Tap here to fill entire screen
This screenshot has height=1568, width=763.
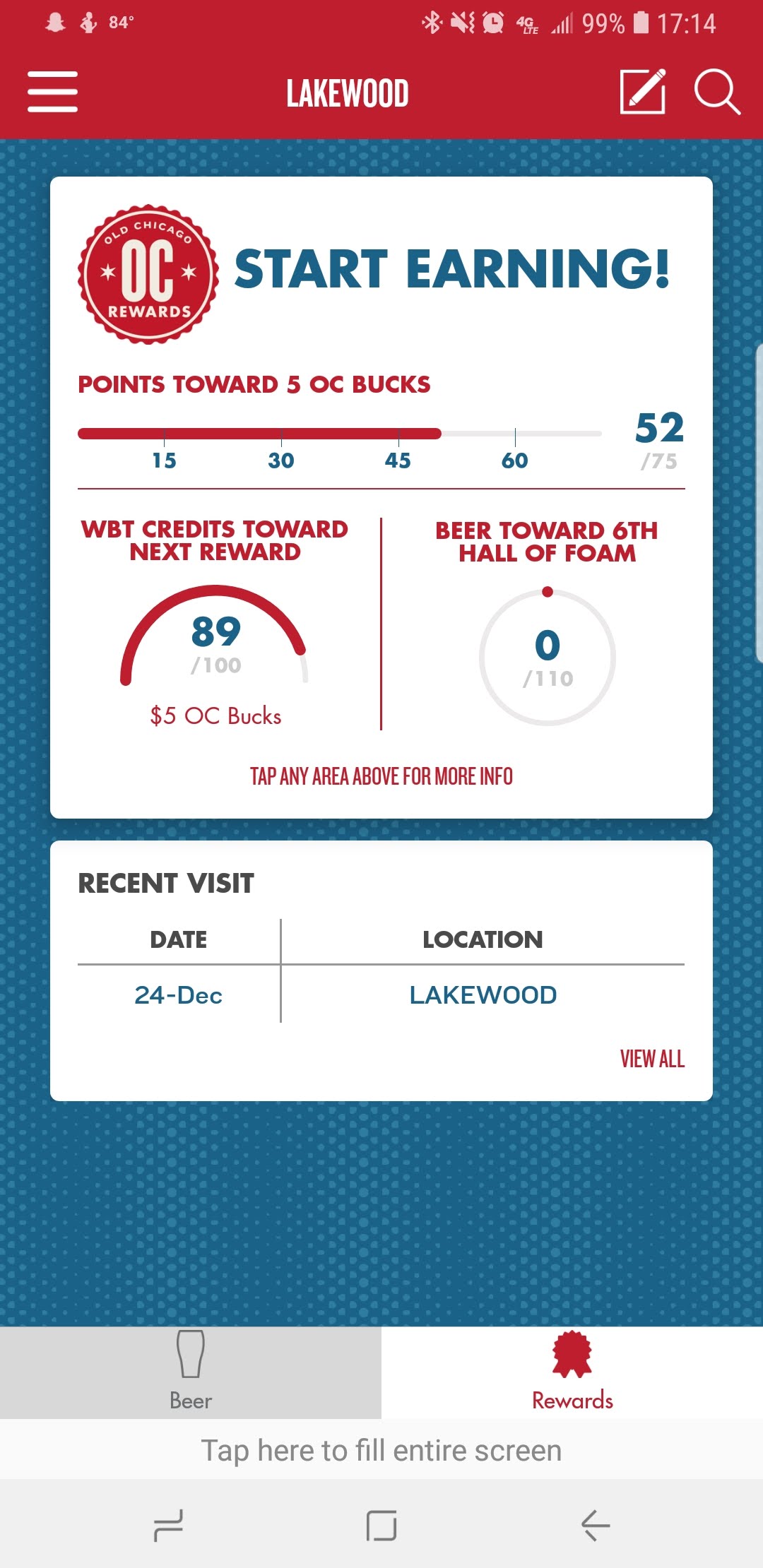click(381, 1451)
